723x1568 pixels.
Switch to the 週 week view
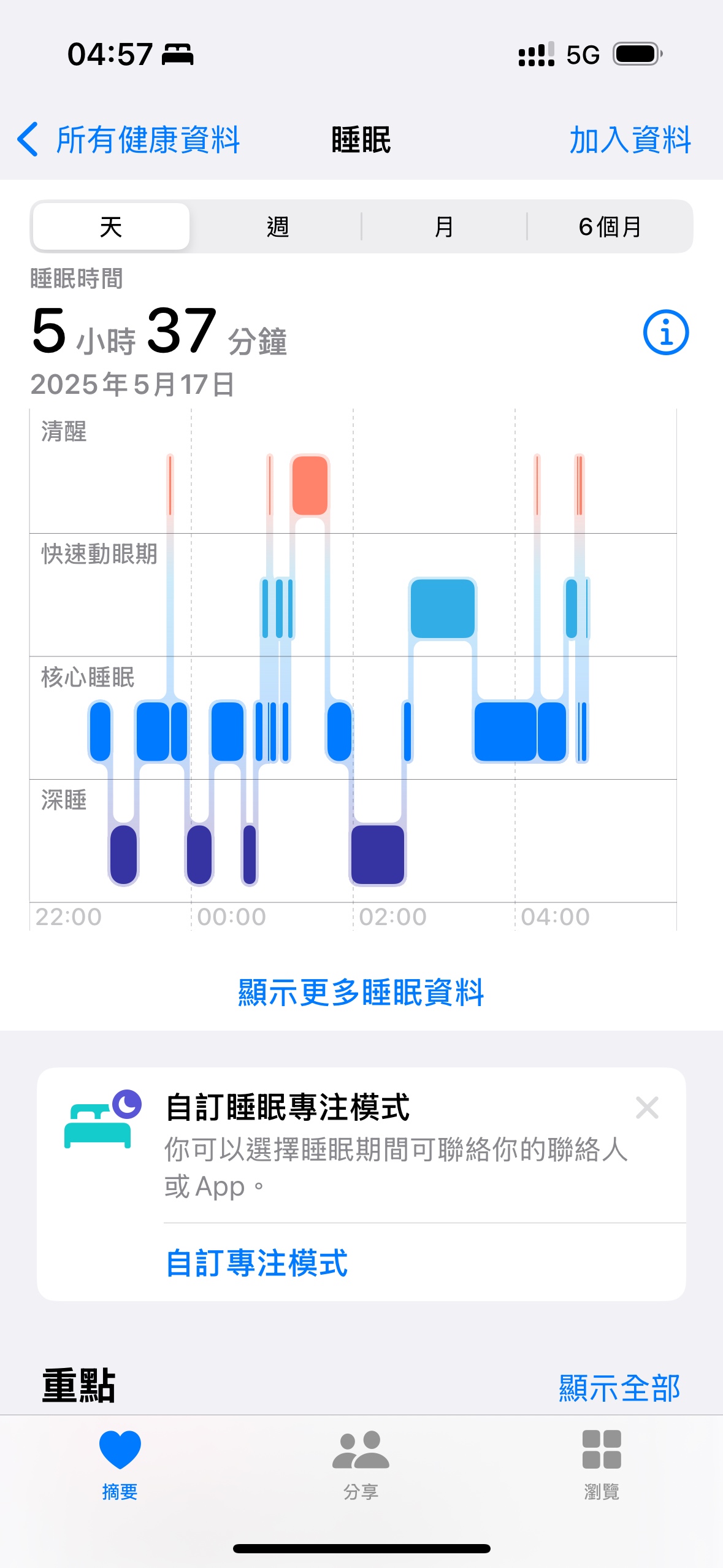(x=277, y=227)
